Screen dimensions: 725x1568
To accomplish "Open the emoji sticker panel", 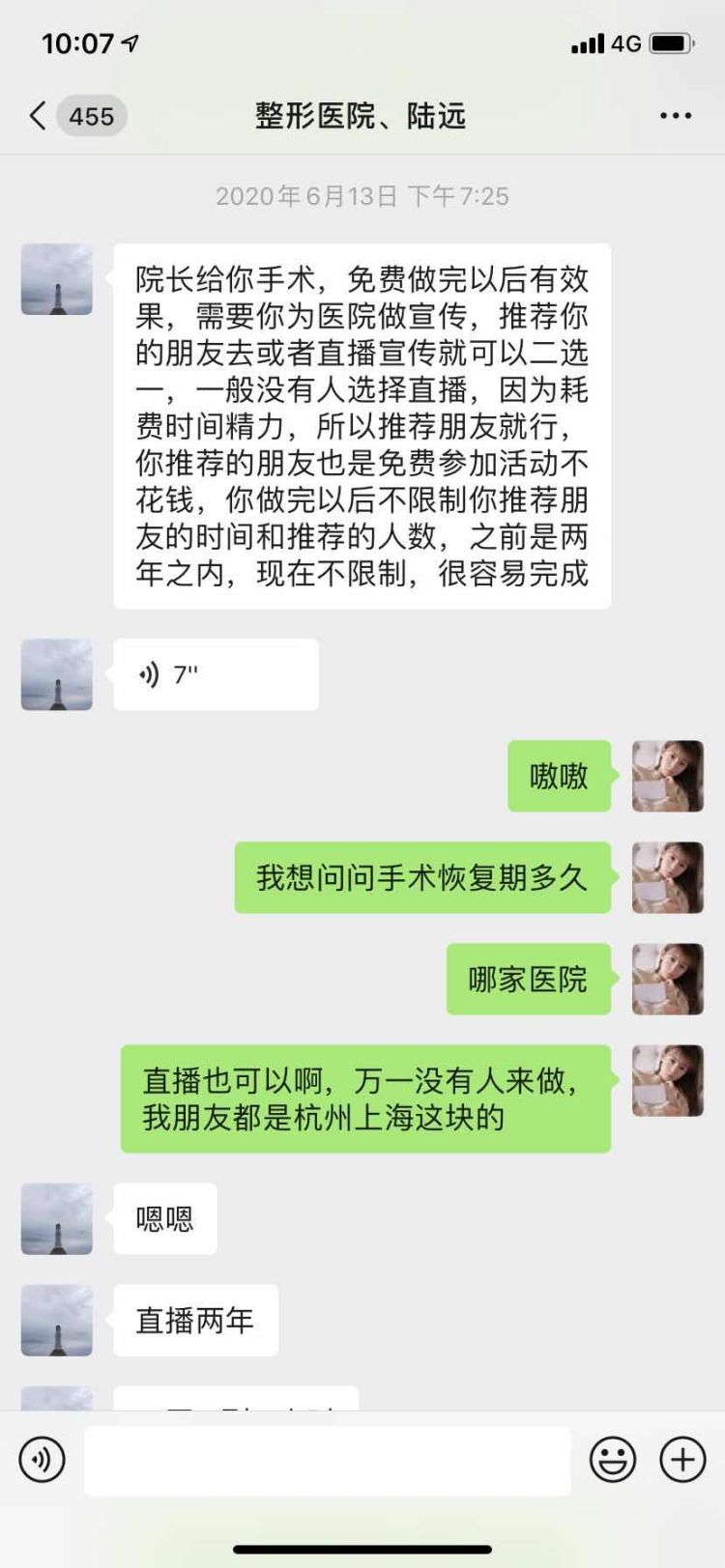I will tap(613, 1459).
